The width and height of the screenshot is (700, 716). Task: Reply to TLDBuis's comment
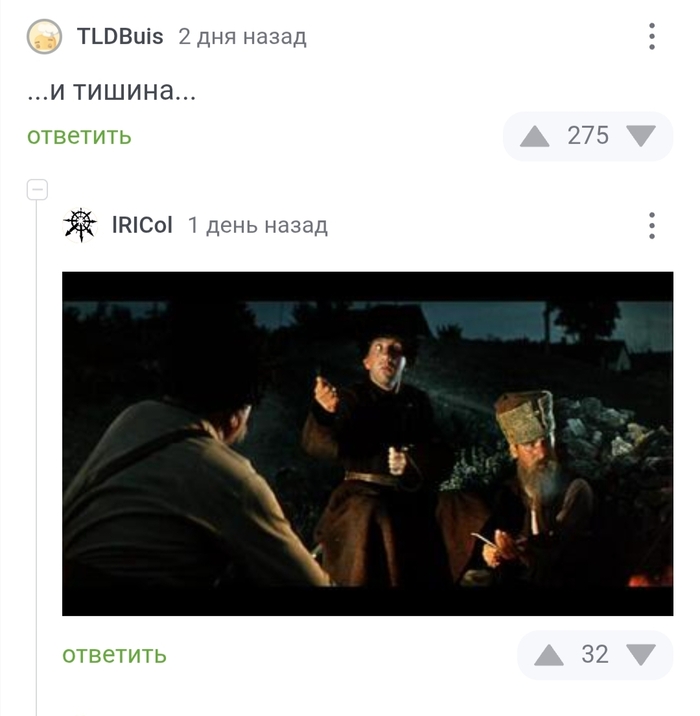[79, 136]
